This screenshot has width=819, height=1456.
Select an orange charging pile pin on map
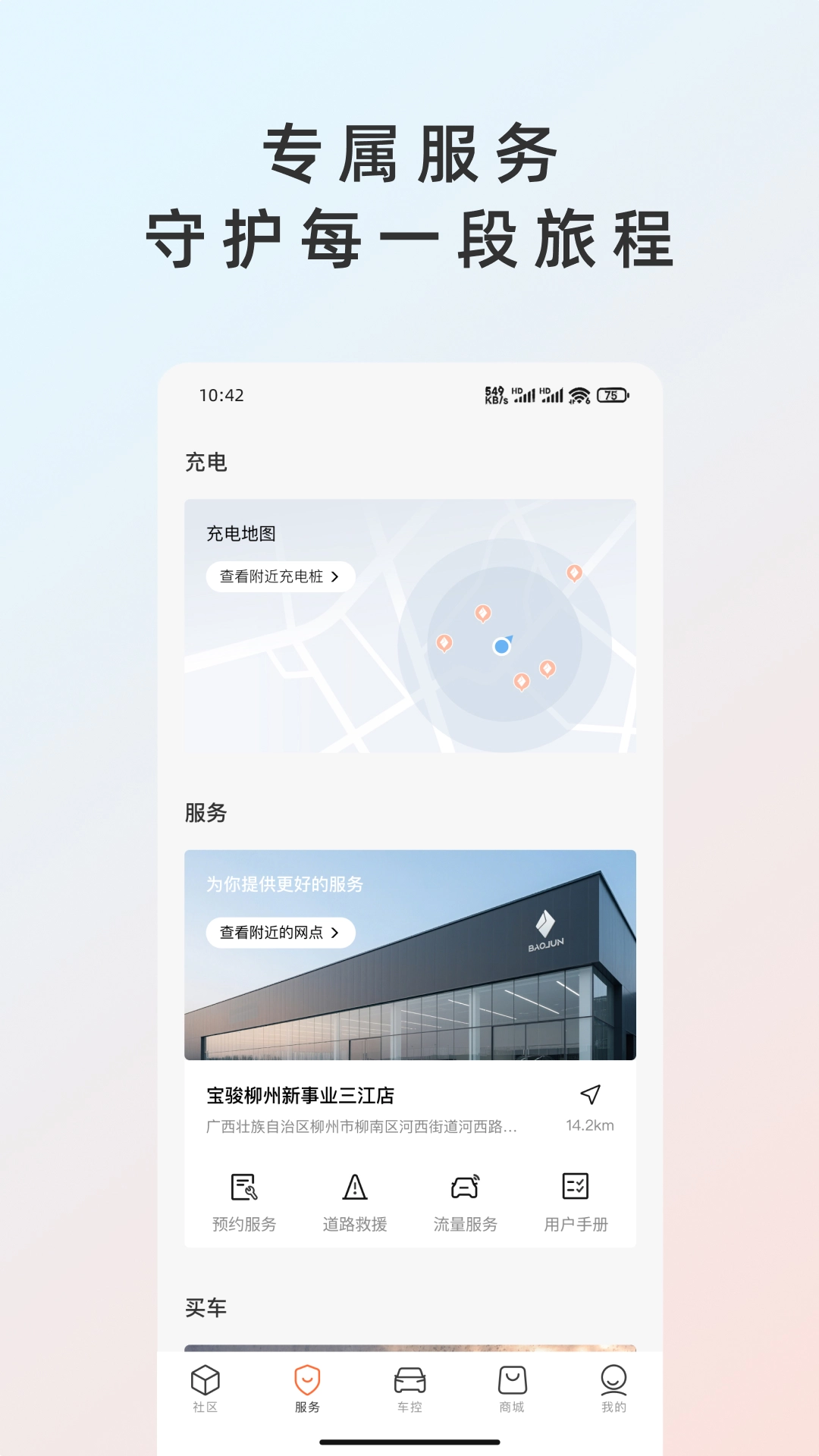483,614
